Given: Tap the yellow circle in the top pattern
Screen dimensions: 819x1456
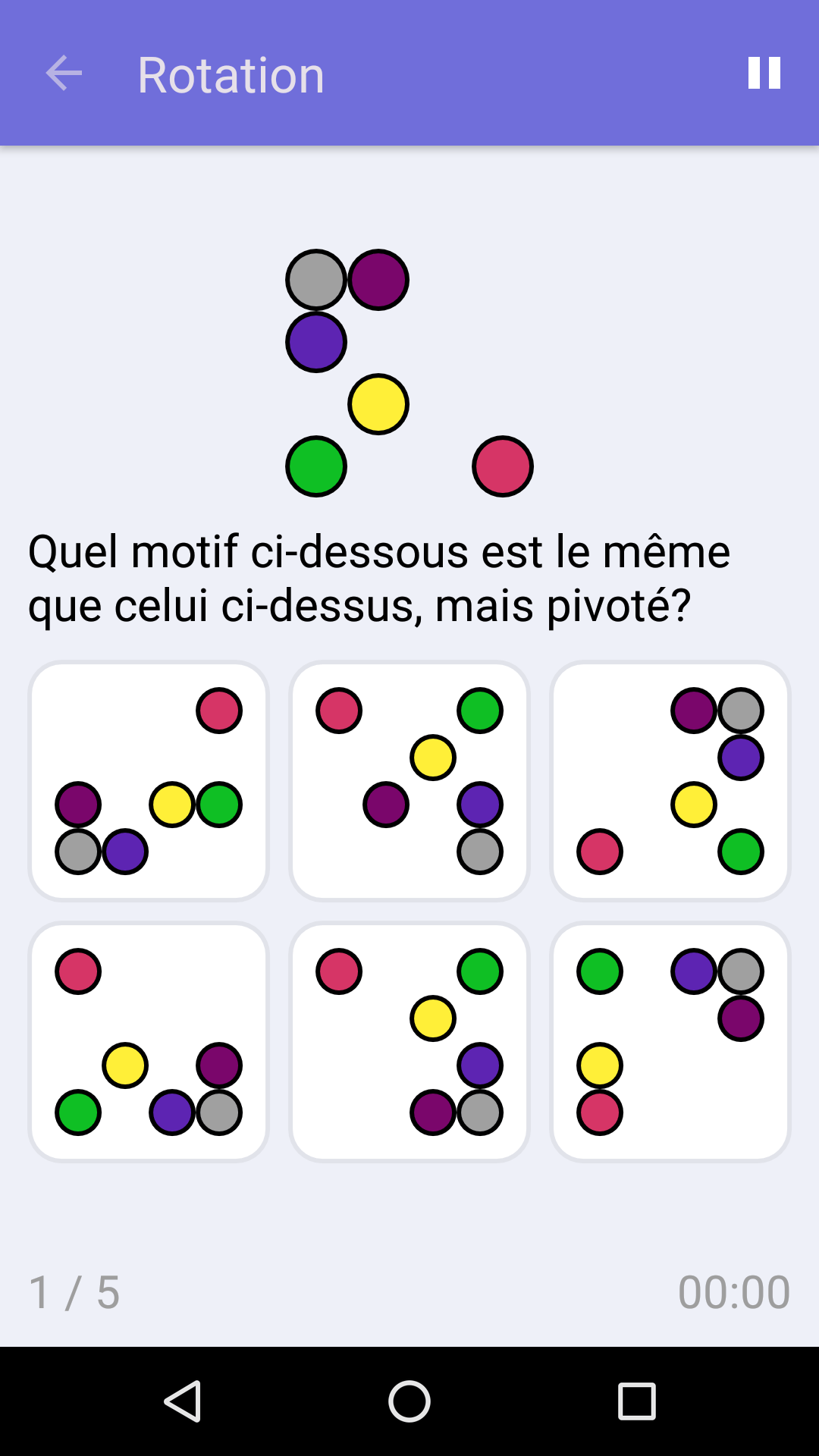Looking at the screenshot, I should pos(377,403).
